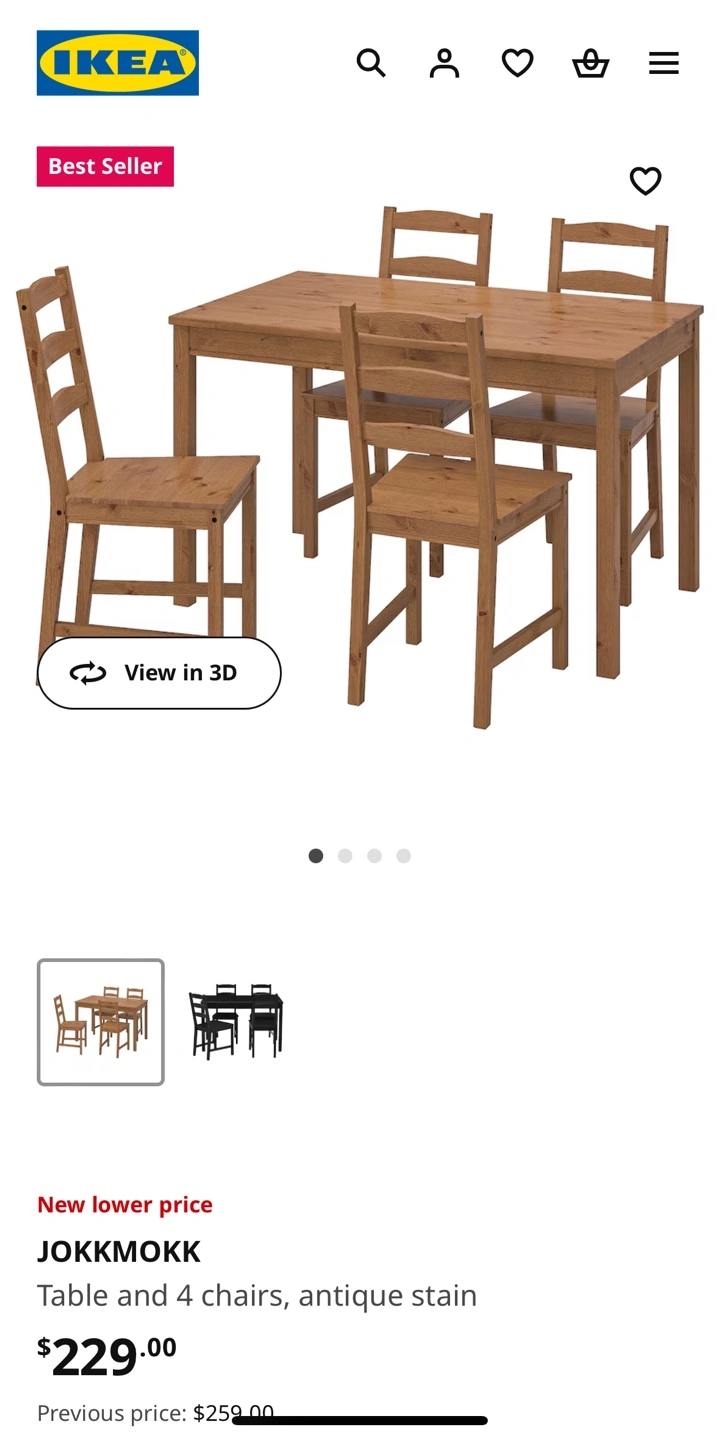Open the hamburger menu
The height and width of the screenshot is (1440, 719).
[x=664, y=63]
